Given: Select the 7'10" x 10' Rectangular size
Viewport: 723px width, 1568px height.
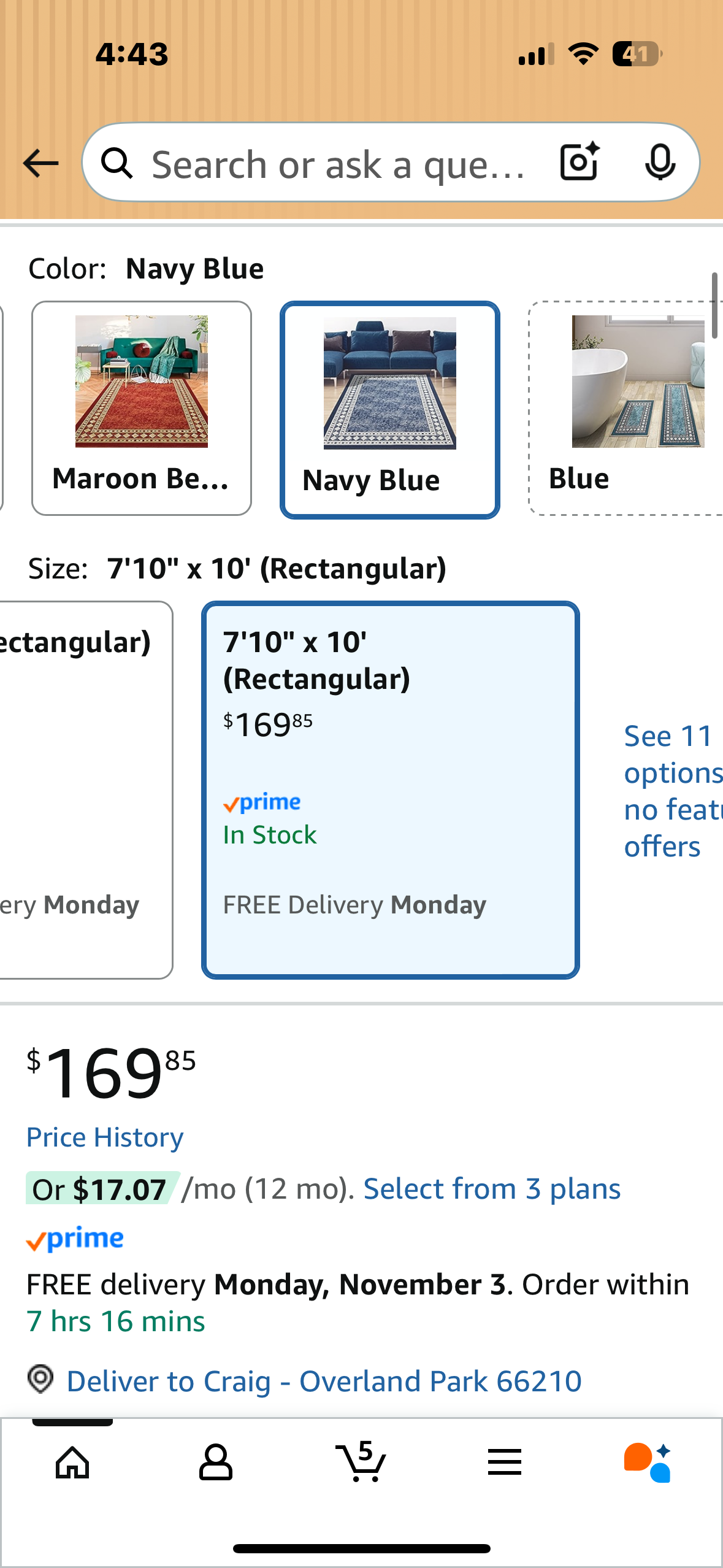Looking at the screenshot, I should [390, 790].
